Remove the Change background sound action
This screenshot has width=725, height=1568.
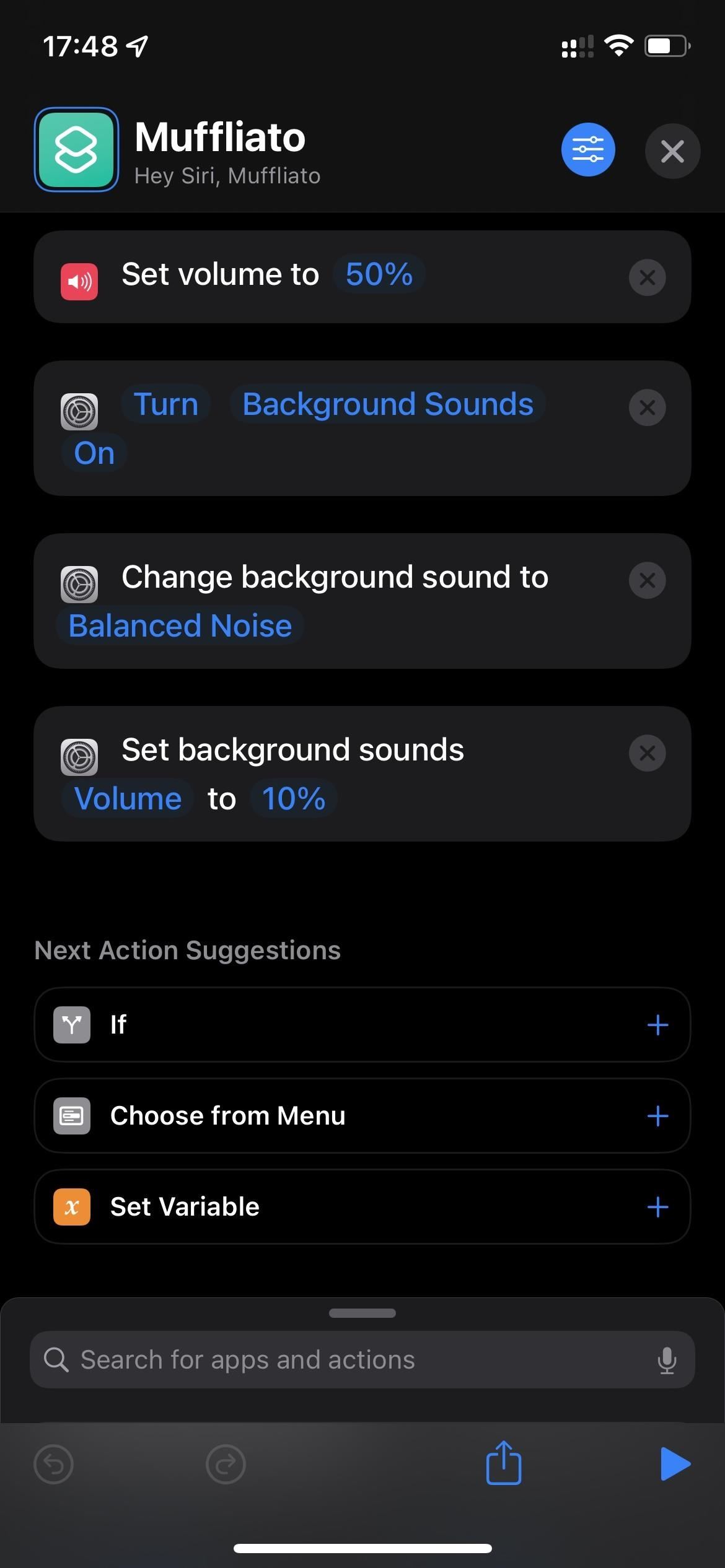[x=647, y=580]
